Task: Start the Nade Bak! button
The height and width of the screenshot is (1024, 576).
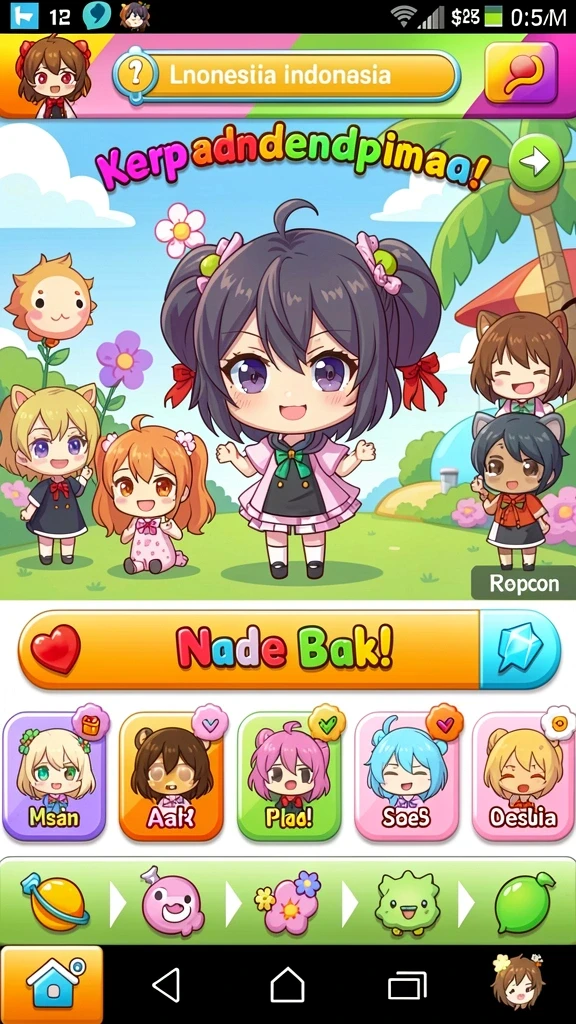Action: (249, 649)
